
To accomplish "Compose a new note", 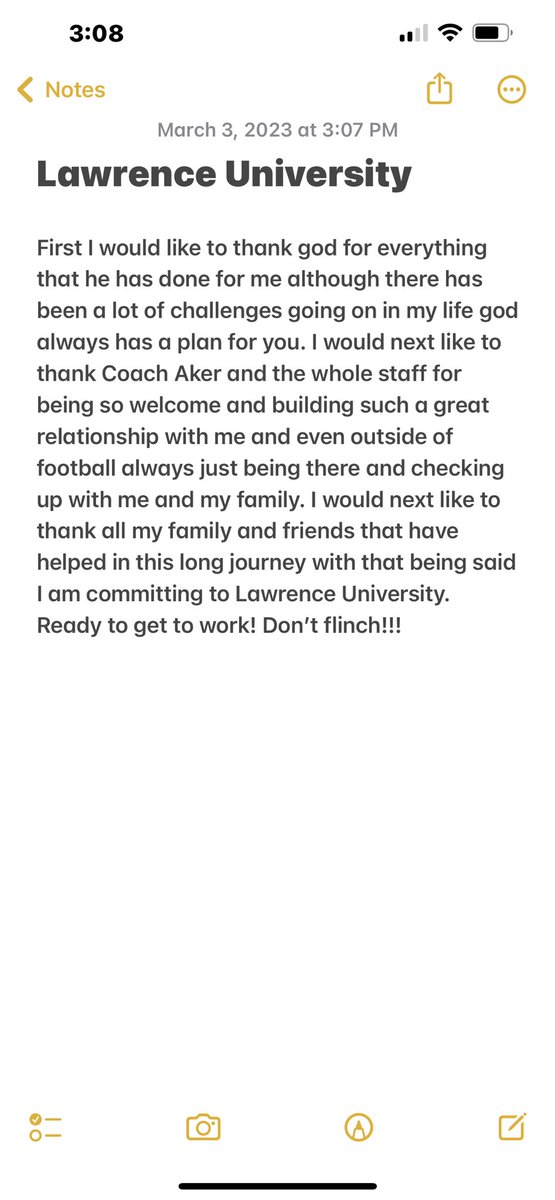I will click(511, 1127).
